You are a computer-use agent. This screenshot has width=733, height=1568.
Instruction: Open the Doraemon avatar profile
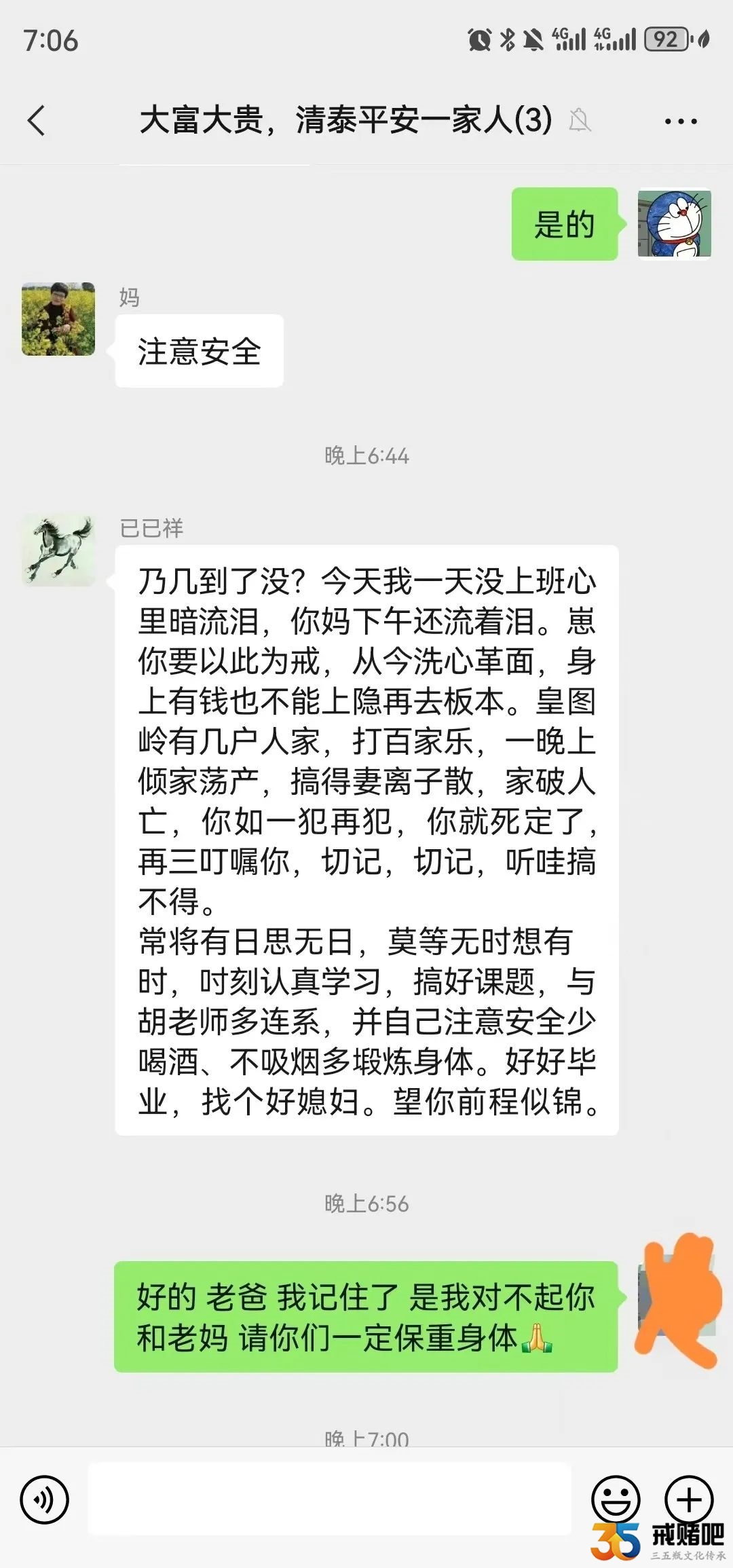[674, 224]
